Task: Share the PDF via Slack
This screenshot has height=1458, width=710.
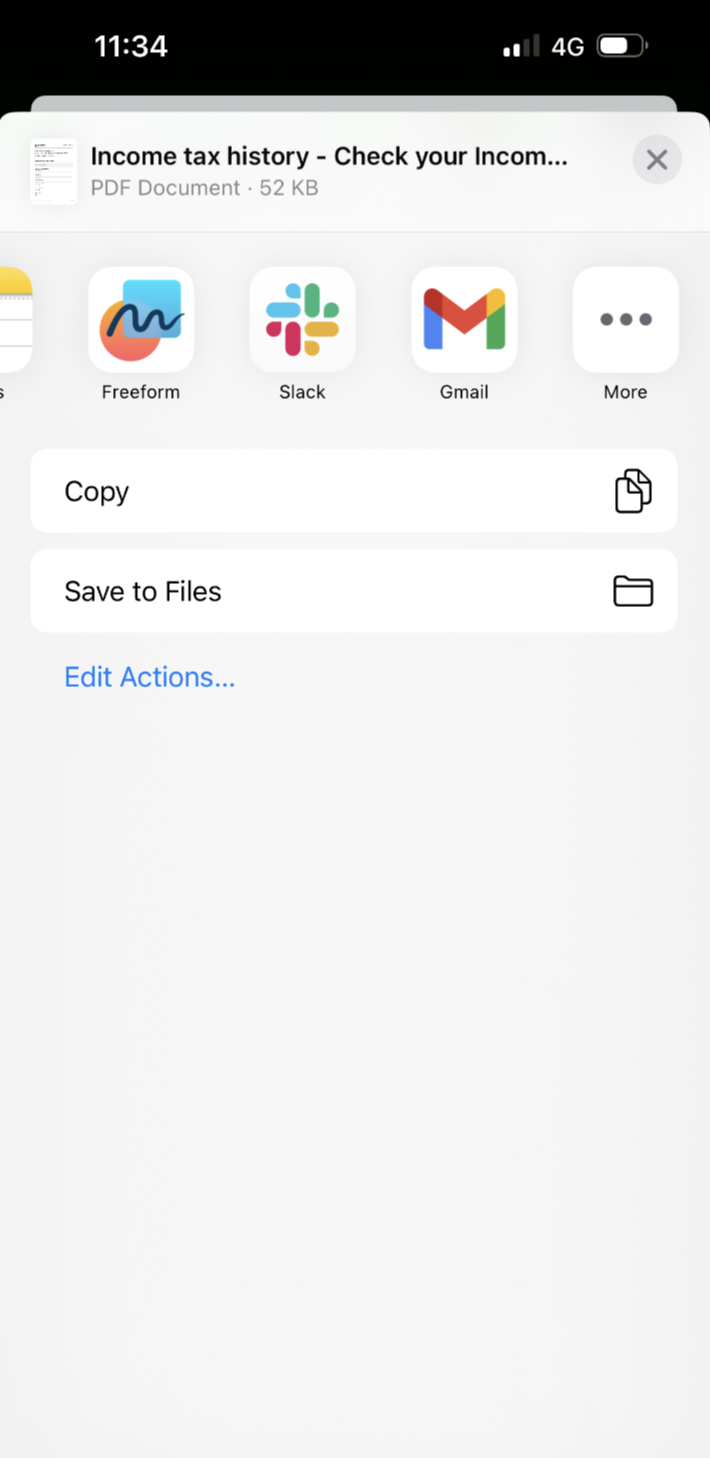Action: click(302, 320)
